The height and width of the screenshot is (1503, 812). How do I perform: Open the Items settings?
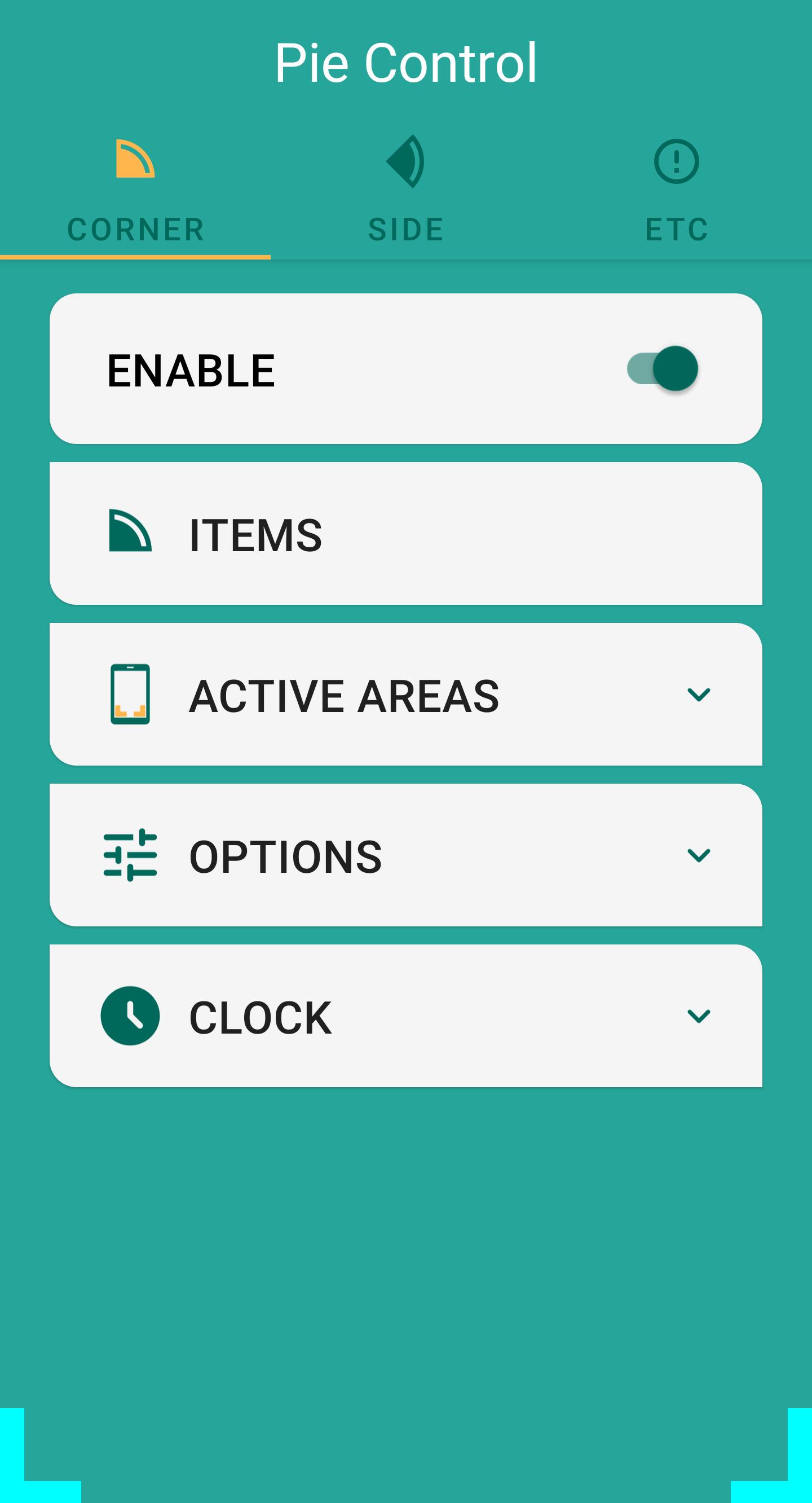(x=406, y=533)
